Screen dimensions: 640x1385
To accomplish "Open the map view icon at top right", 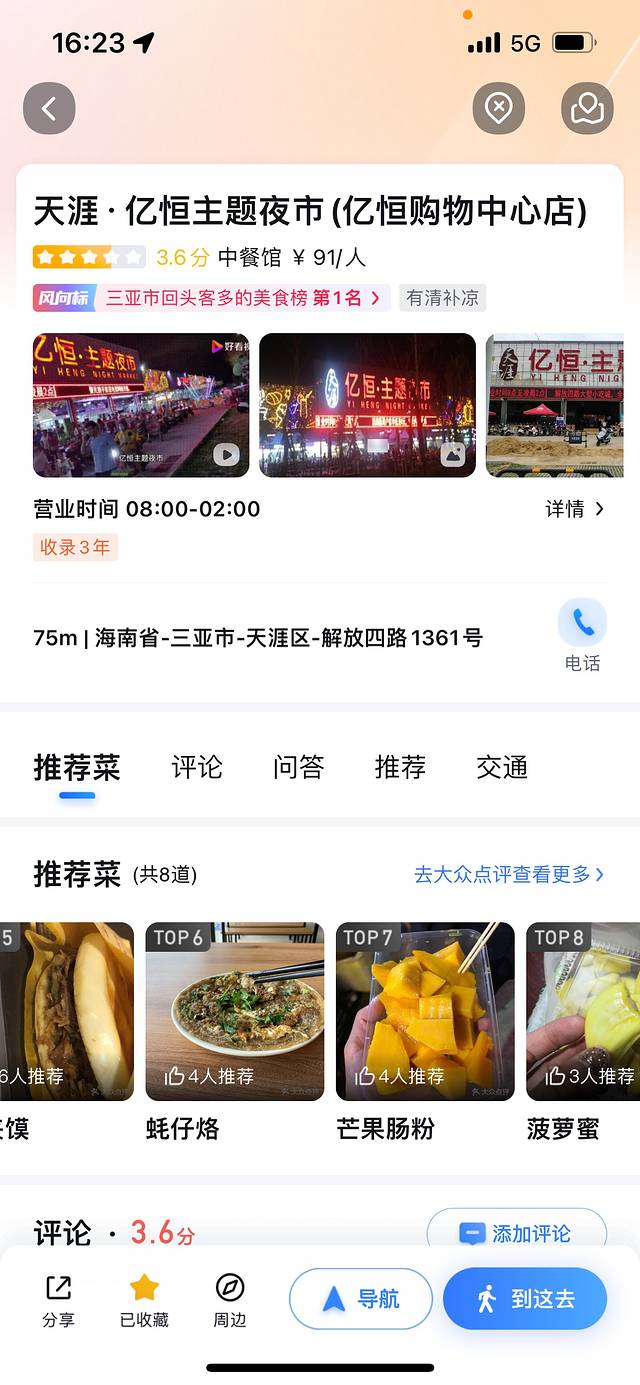I will point(587,108).
